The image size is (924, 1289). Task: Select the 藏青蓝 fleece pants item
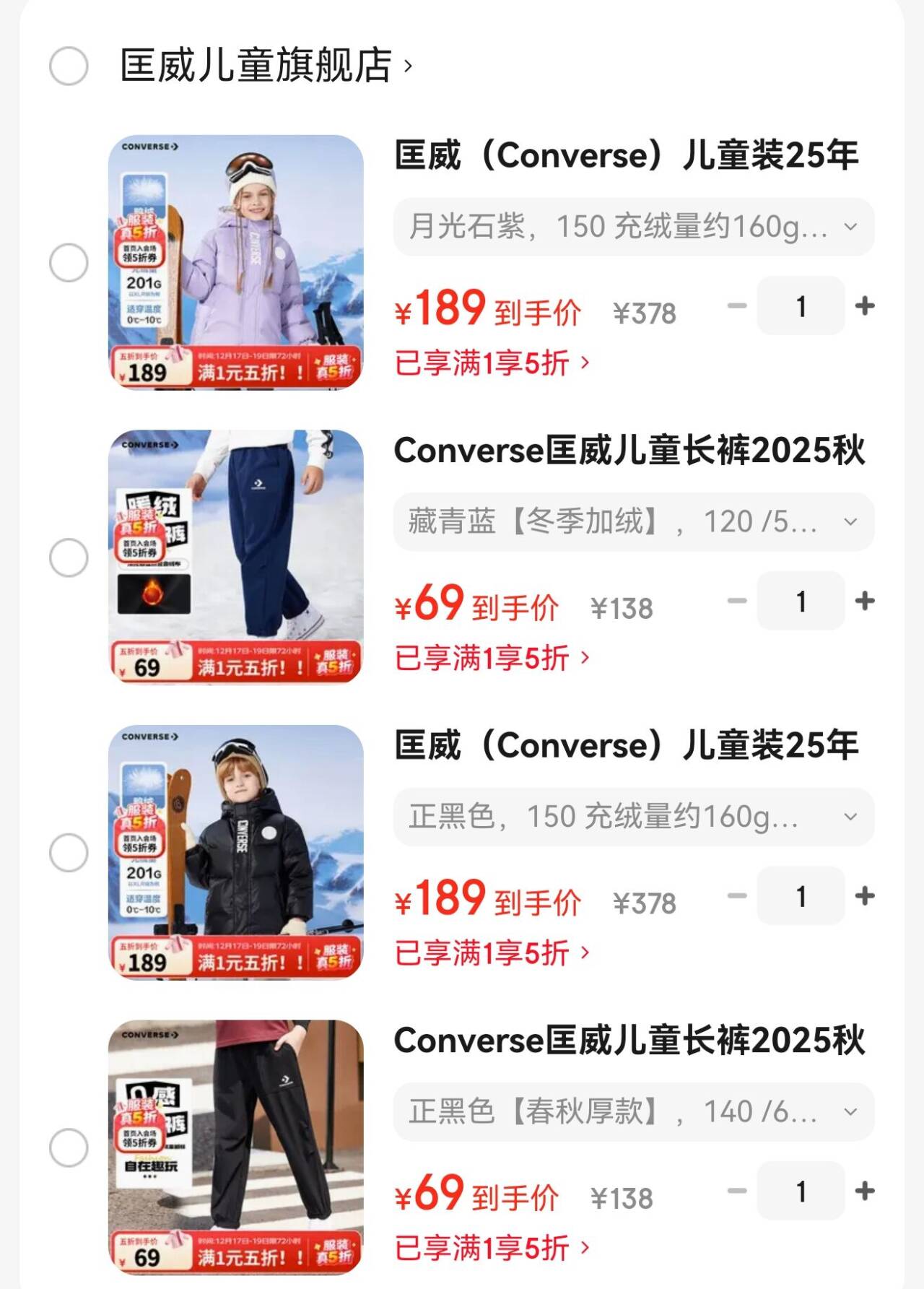click(69, 557)
